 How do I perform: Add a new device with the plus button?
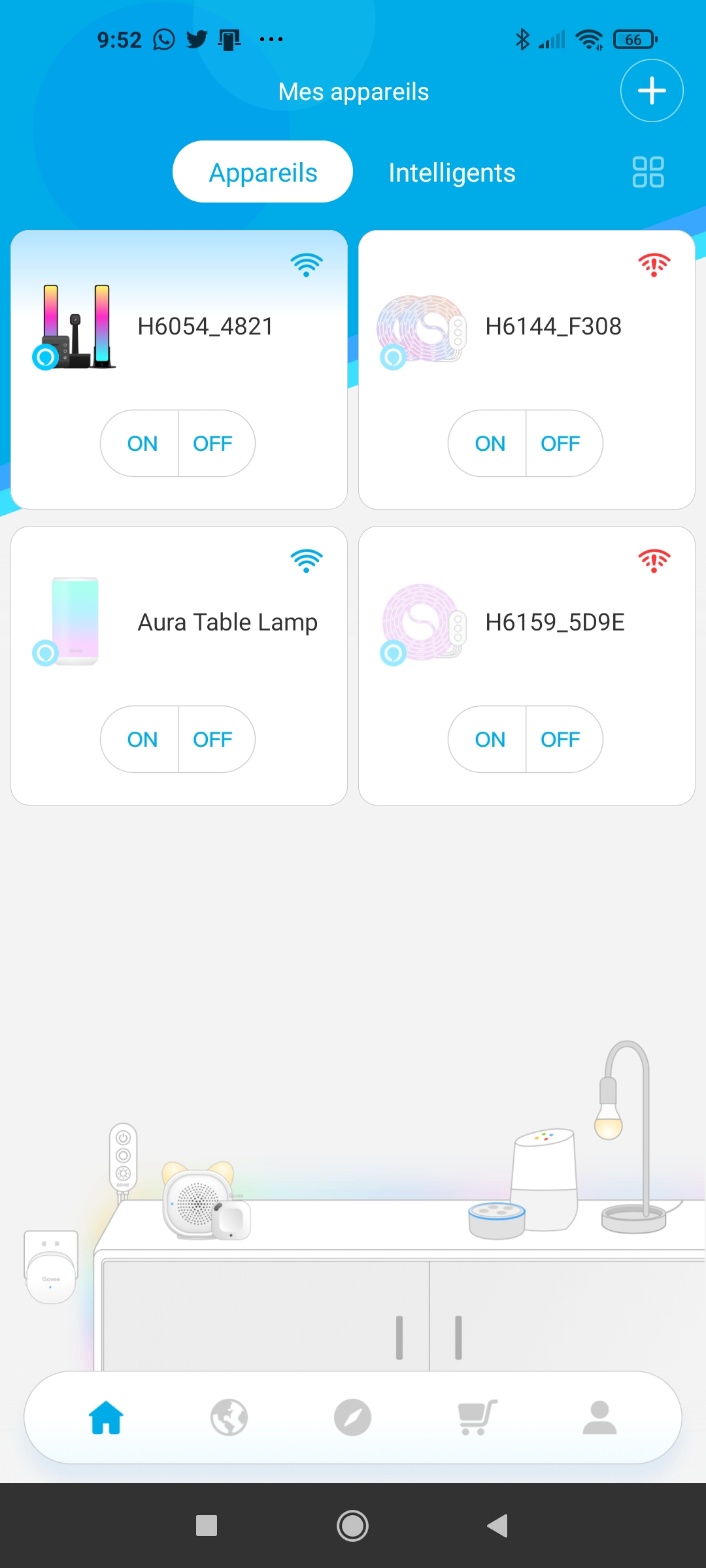[x=652, y=91]
